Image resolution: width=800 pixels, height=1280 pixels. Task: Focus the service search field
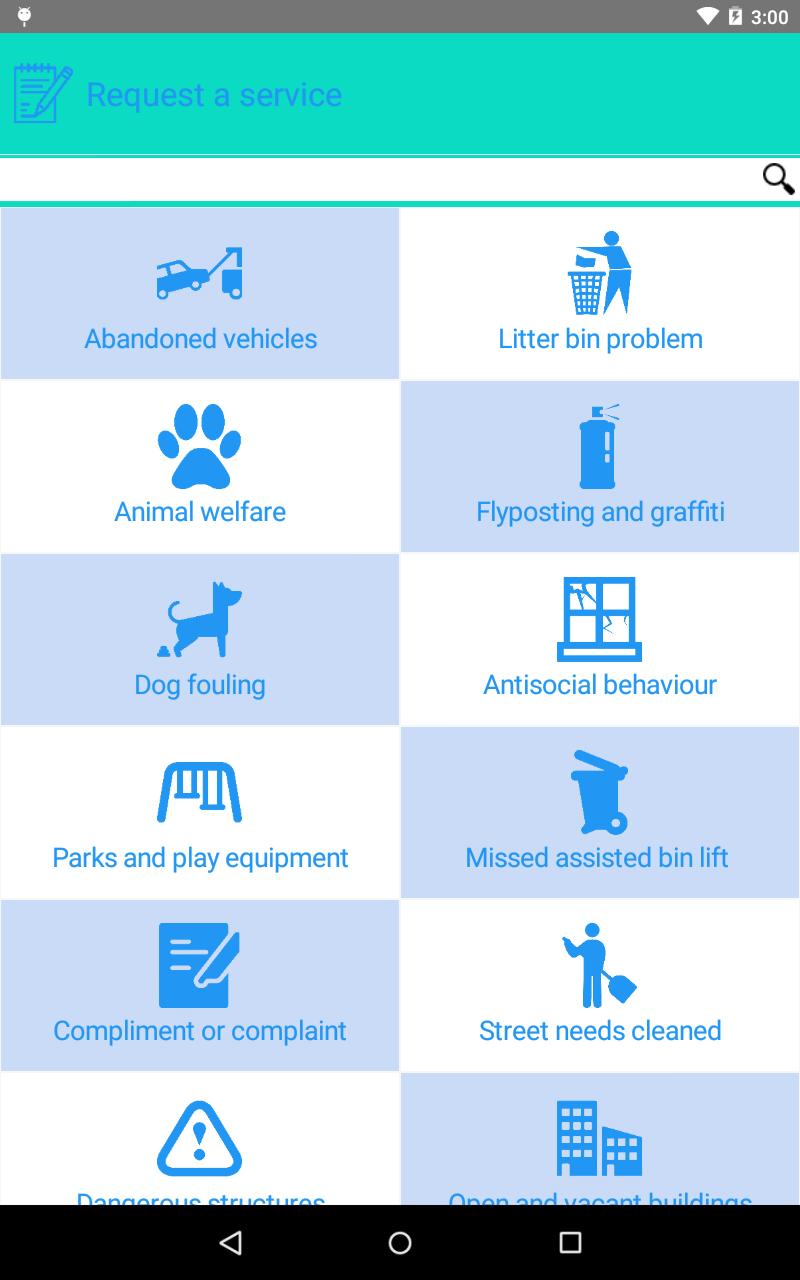click(380, 180)
